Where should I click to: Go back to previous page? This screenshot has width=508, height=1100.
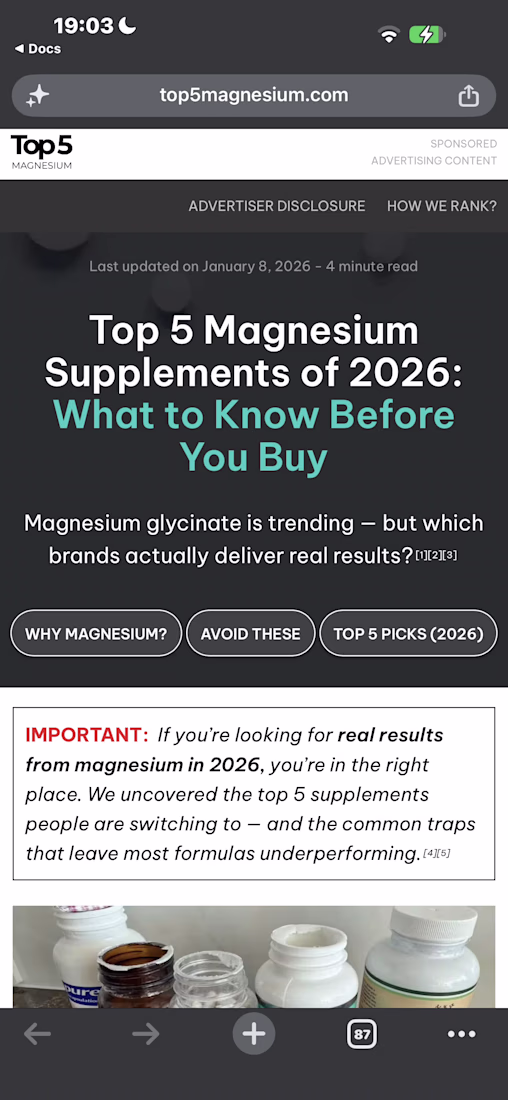click(x=37, y=1034)
